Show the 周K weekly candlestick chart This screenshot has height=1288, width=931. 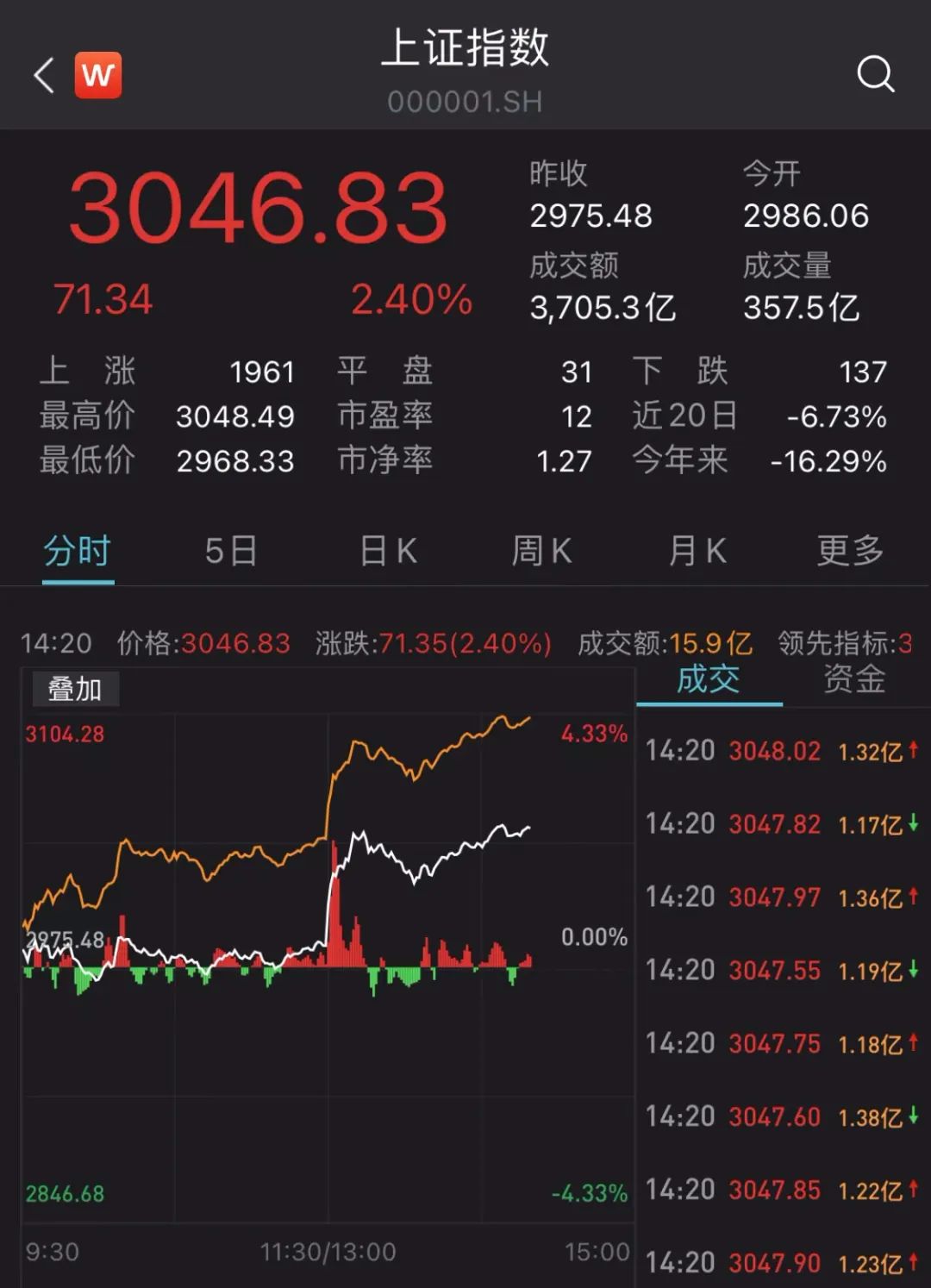pos(541,551)
